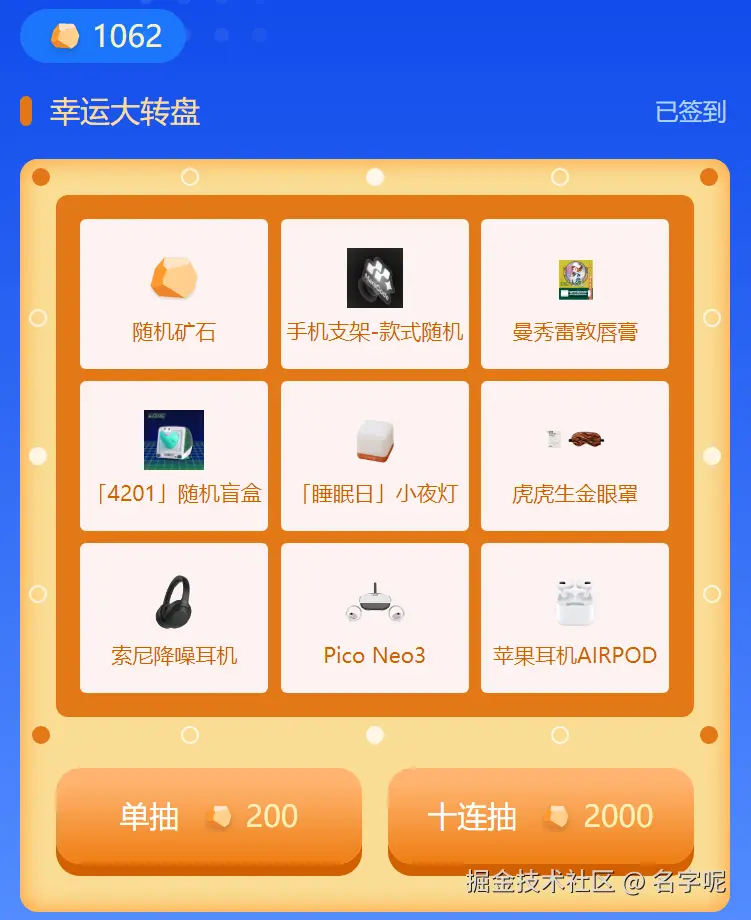Click the 虎虎生金眼罩 eye mask icon
751x920 pixels.
575,440
